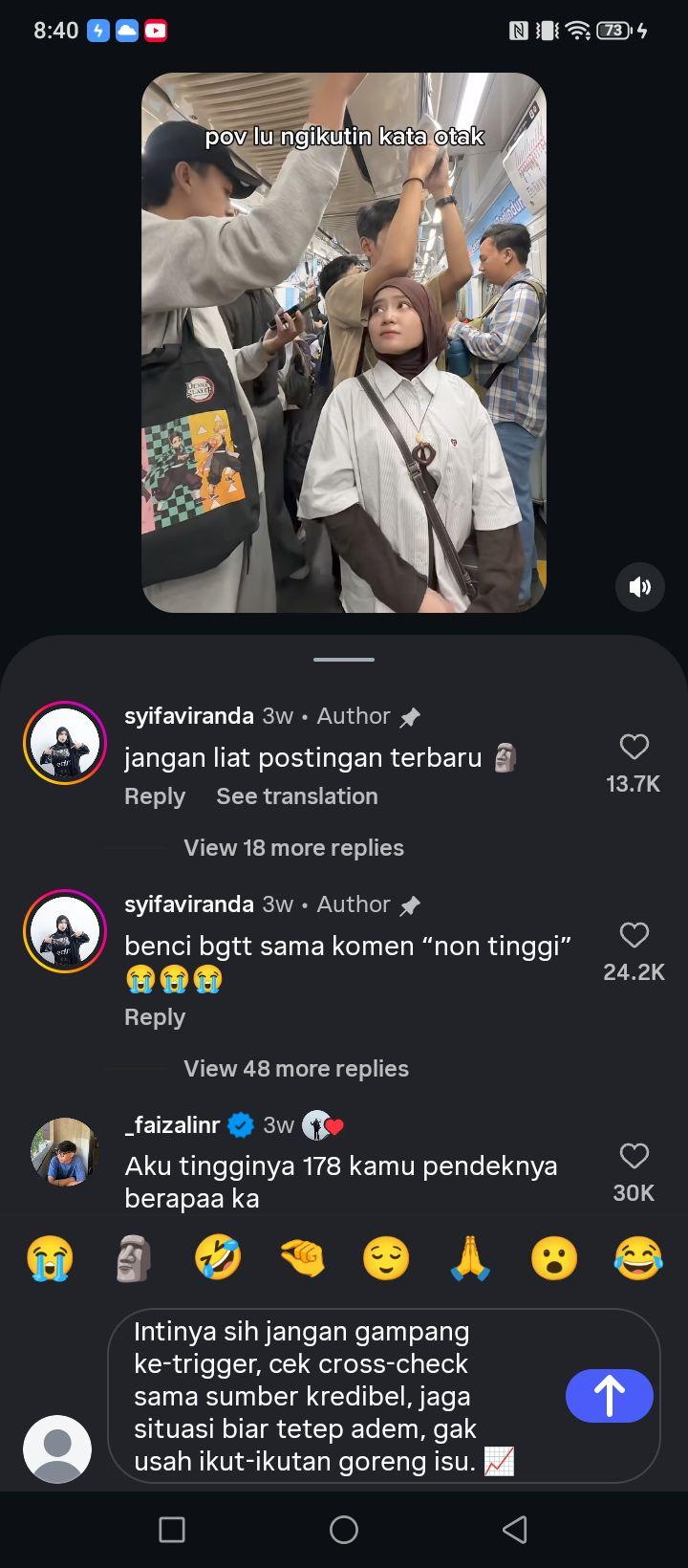Insert the tears of joy emoji
688x1568 pixels.
pos(638,1257)
